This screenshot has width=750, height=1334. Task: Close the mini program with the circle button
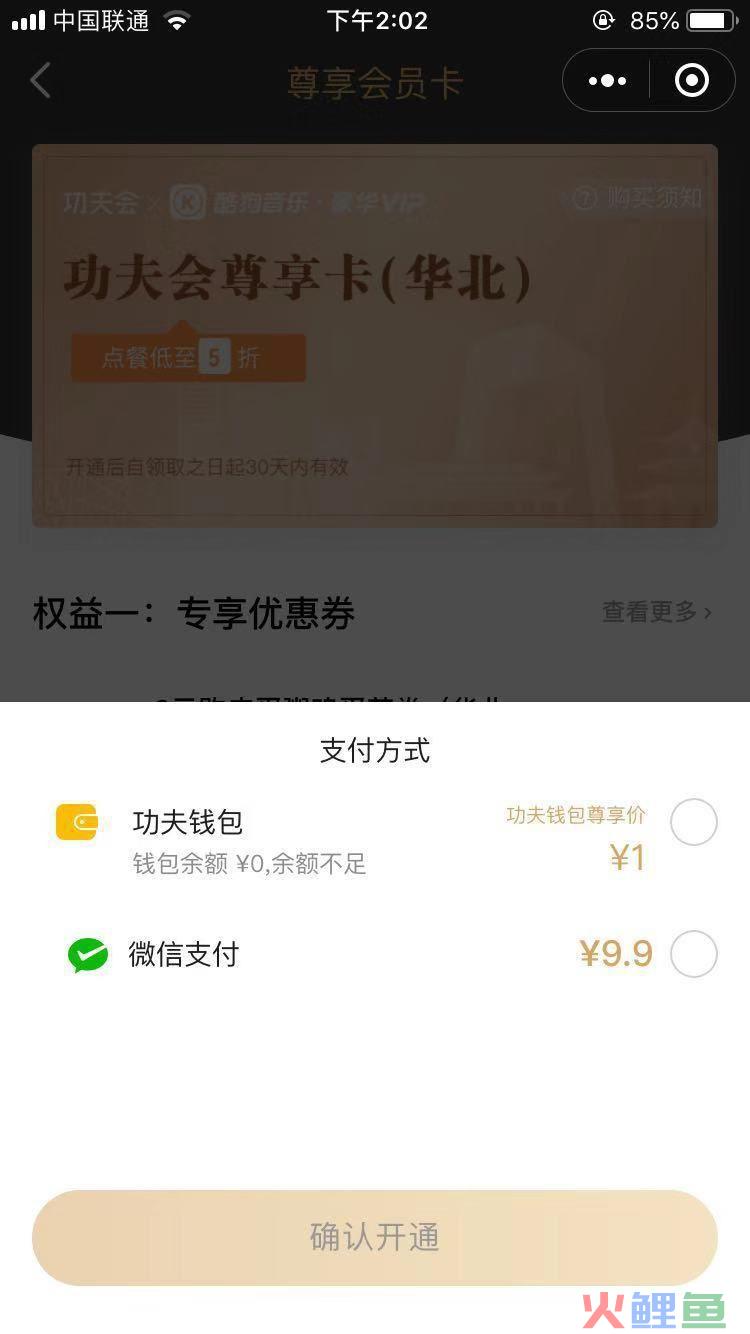(x=692, y=81)
